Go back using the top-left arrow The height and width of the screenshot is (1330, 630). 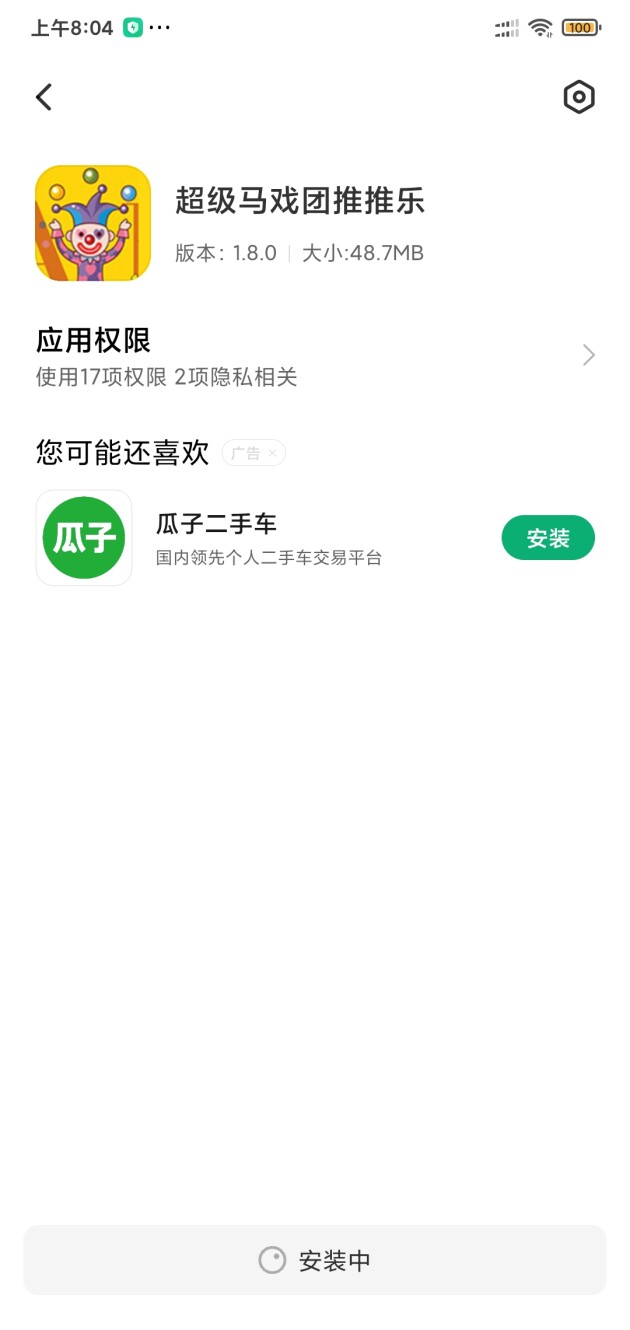coord(44,97)
